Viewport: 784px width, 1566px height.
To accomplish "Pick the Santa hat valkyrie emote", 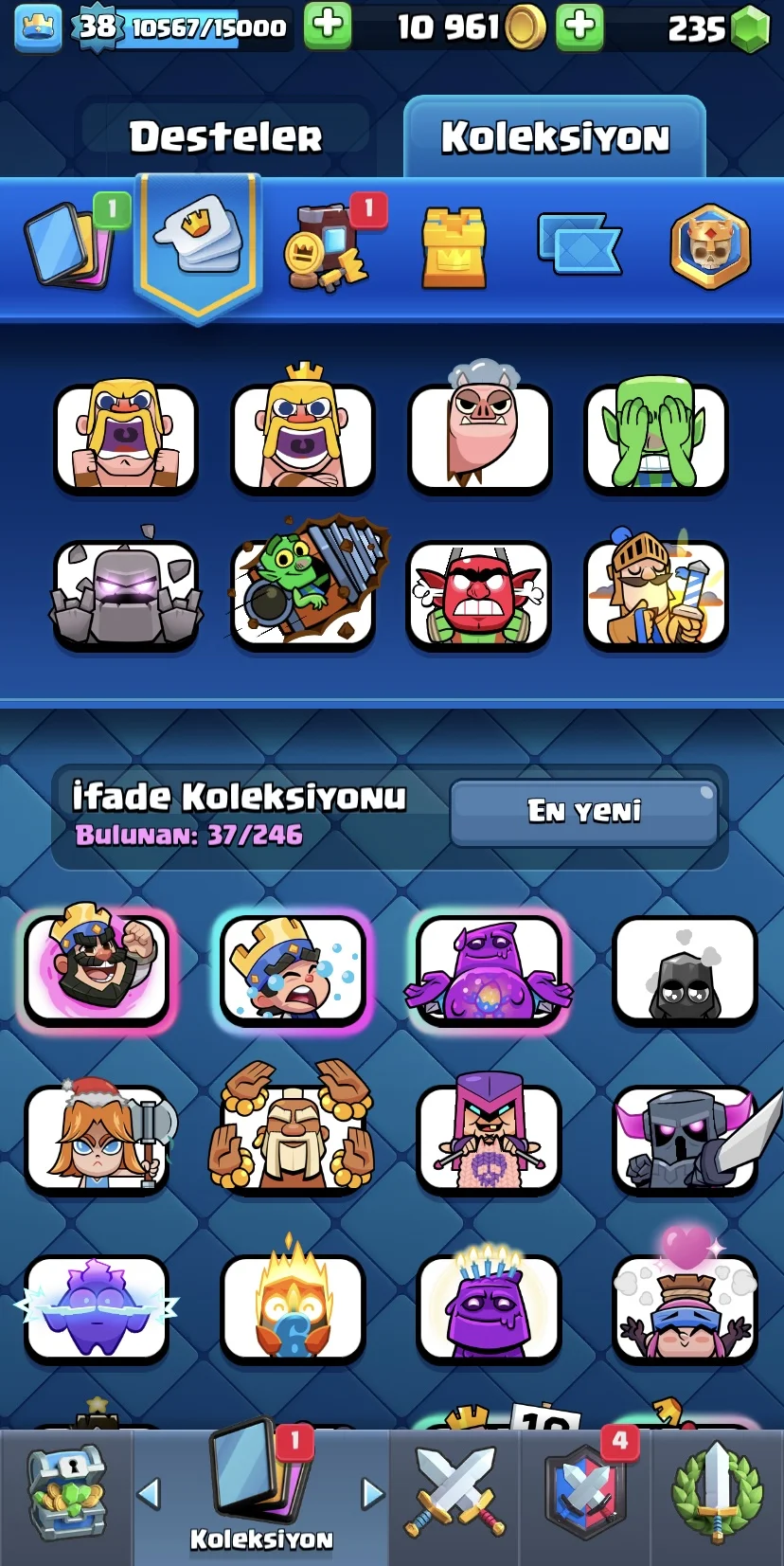I will pyautogui.click(x=98, y=1136).
